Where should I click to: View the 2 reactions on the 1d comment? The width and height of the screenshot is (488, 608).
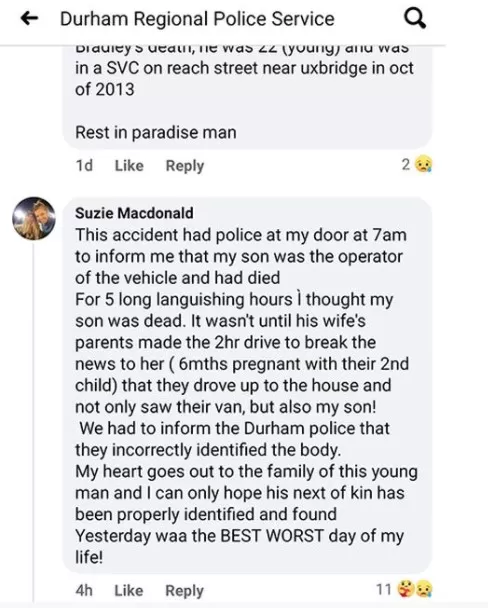point(417,165)
